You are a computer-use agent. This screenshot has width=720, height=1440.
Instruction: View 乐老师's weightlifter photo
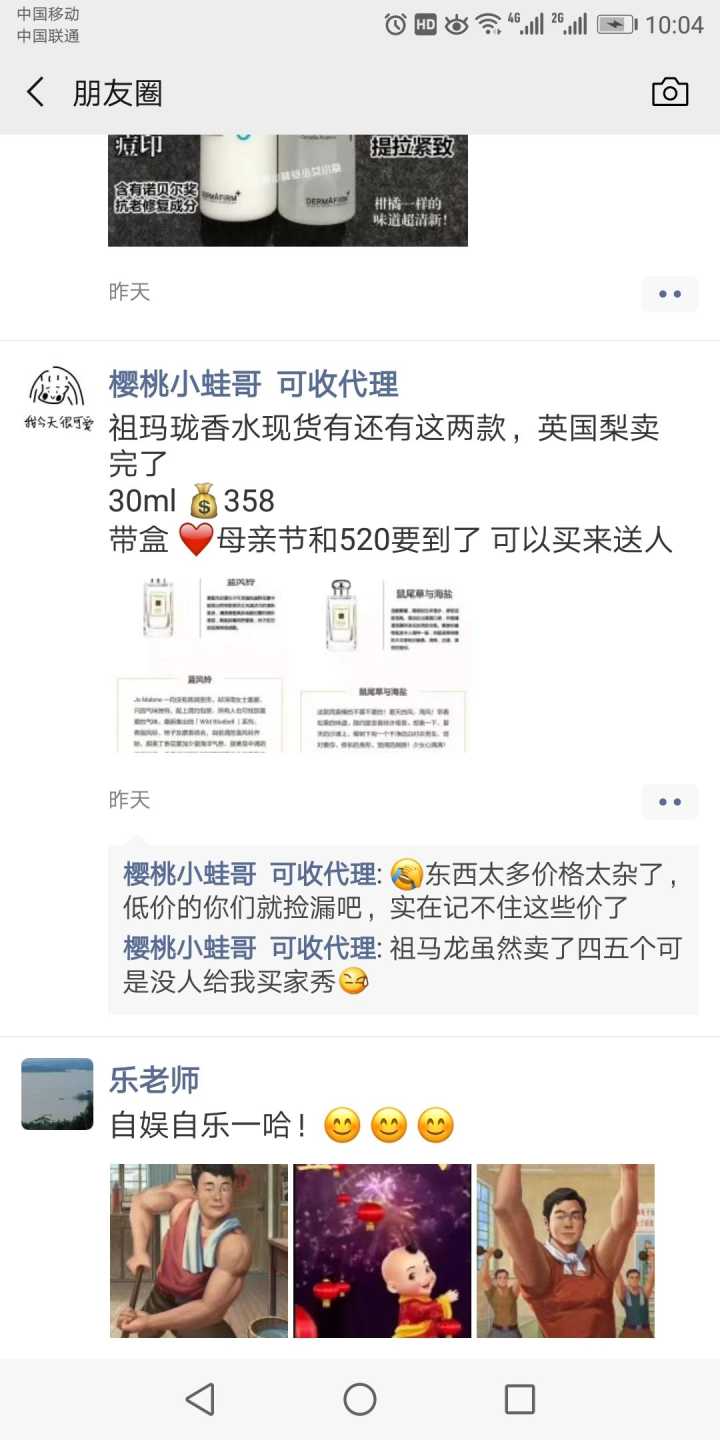coord(565,1250)
